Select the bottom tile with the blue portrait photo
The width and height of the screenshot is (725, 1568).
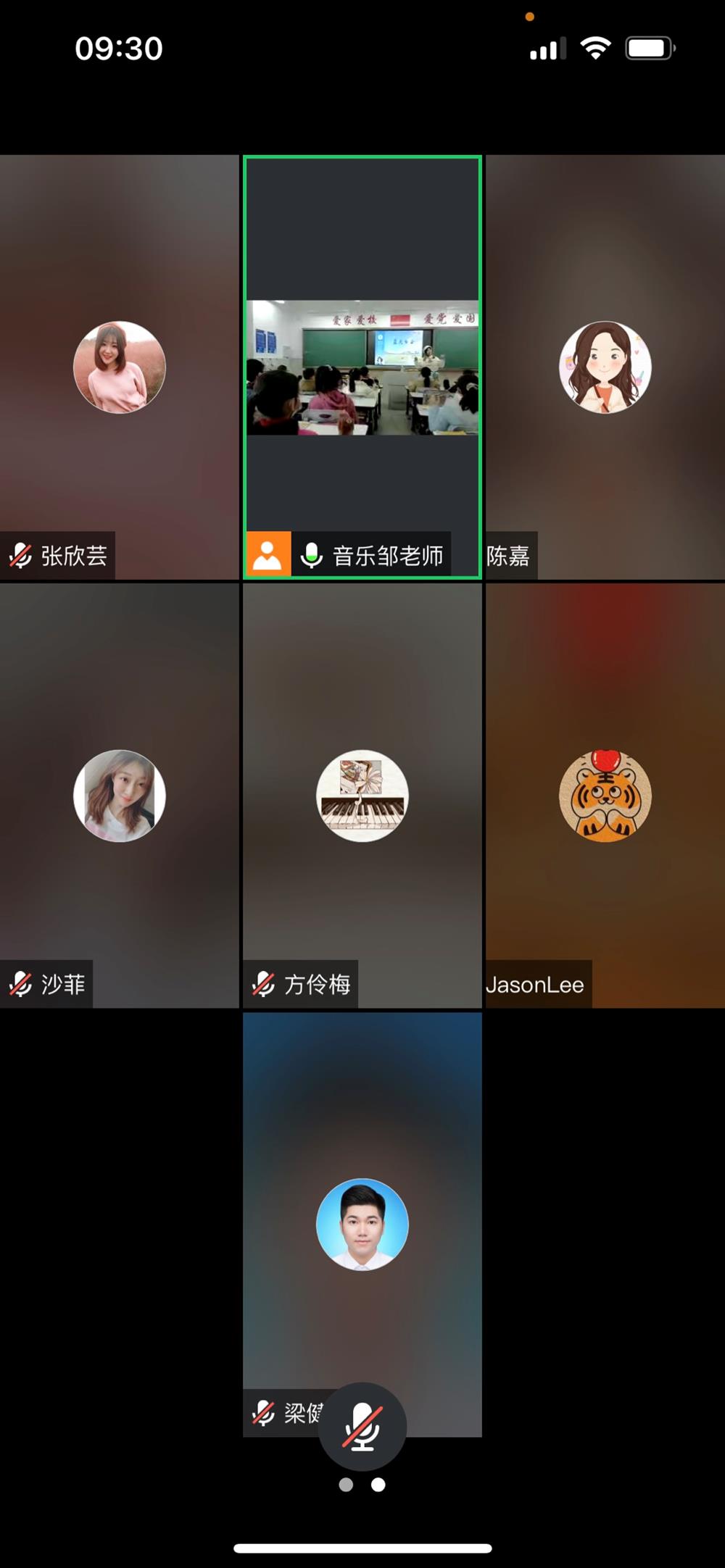click(x=362, y=1225)
